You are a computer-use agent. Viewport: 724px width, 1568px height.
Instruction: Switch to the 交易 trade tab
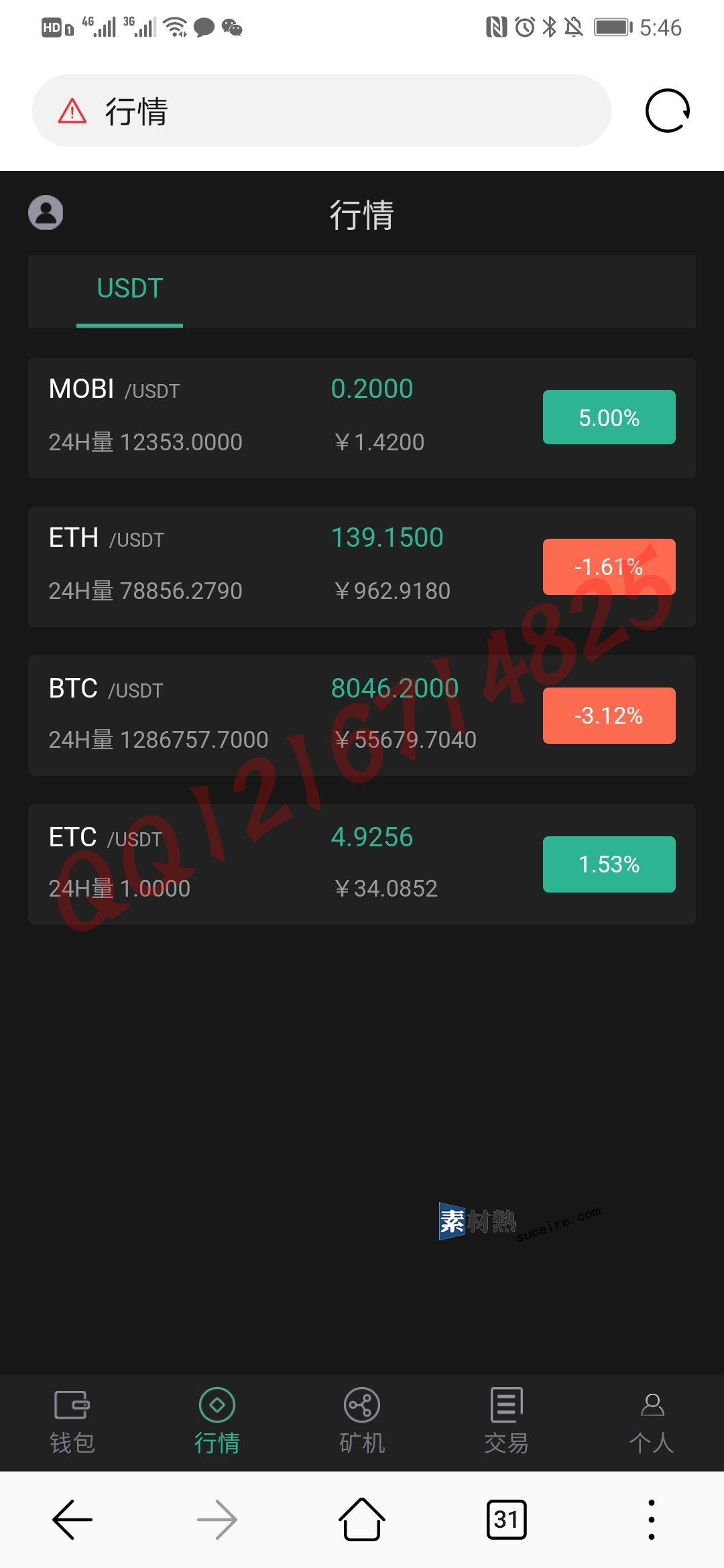[x=507, y=1422]
